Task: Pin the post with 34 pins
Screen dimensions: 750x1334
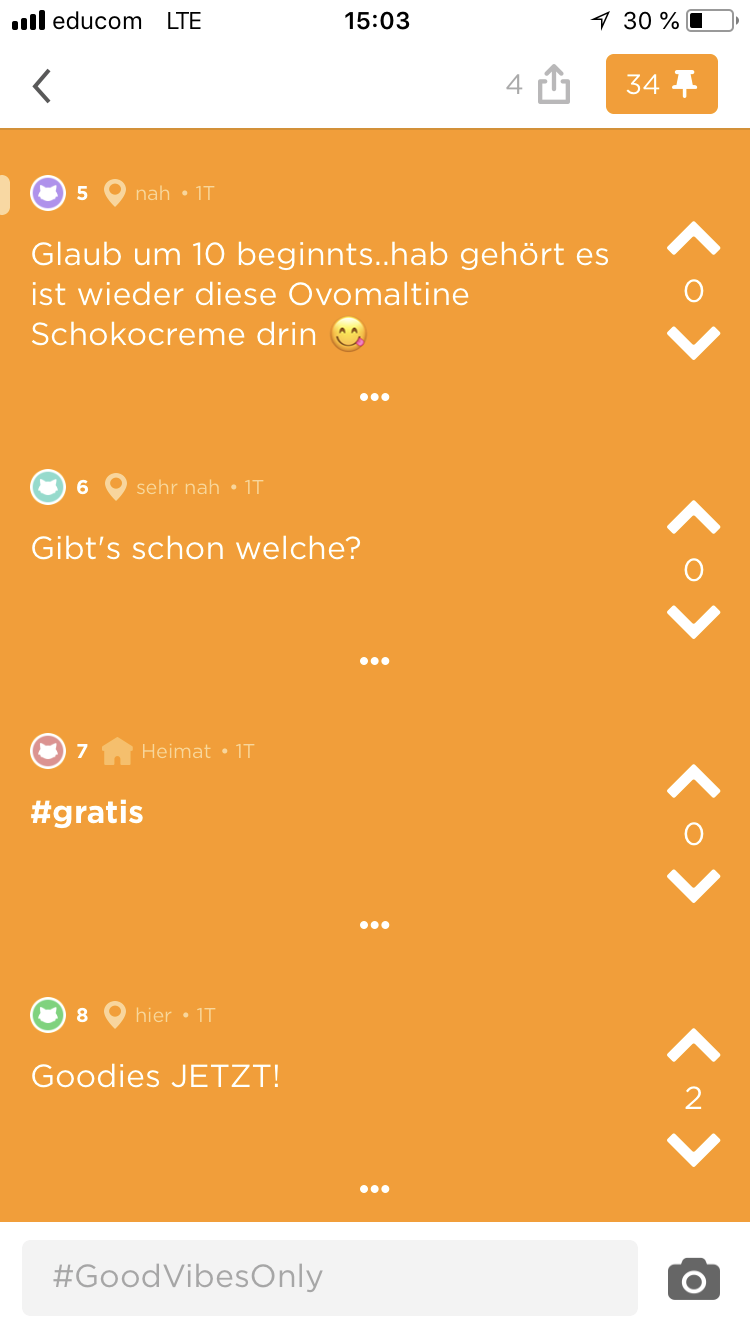Action: [661, 85]
